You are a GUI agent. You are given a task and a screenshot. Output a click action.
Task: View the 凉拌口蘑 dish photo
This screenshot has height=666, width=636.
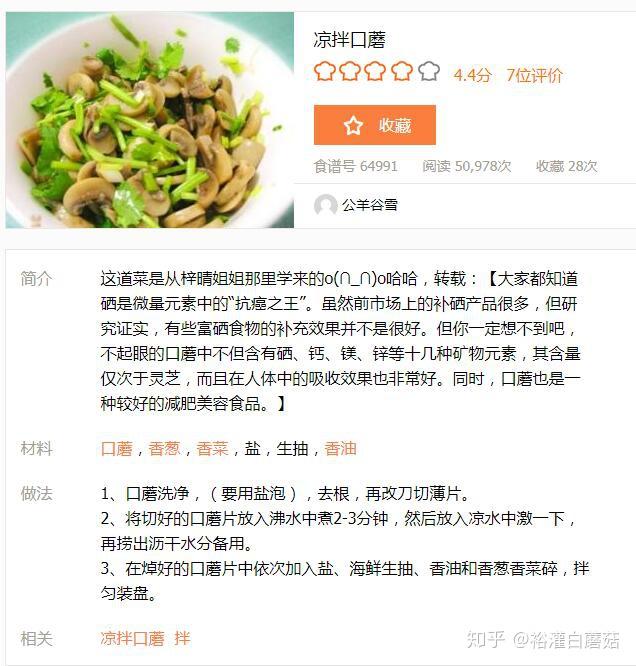tap(150, 120)
